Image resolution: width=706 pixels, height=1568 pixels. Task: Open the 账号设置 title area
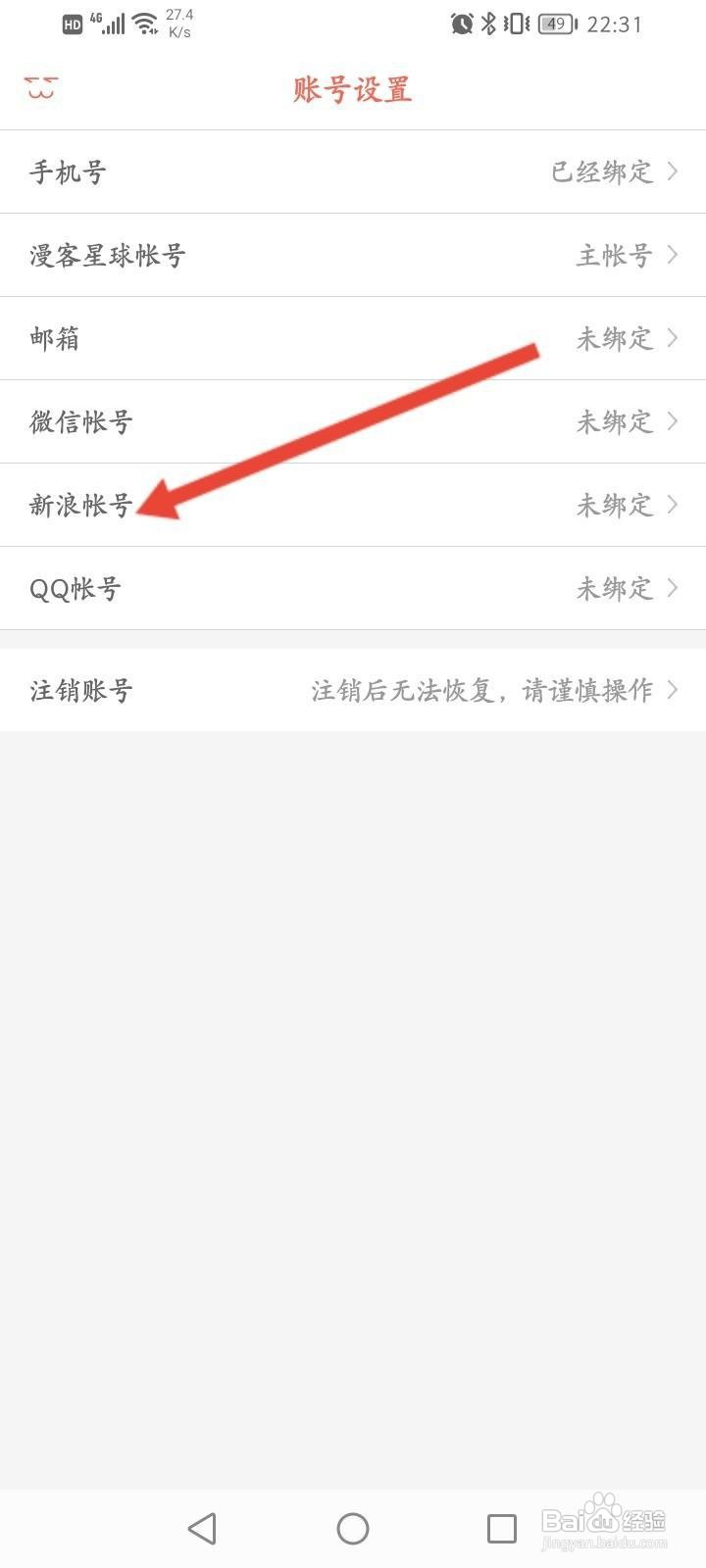(x=353, y=88)
